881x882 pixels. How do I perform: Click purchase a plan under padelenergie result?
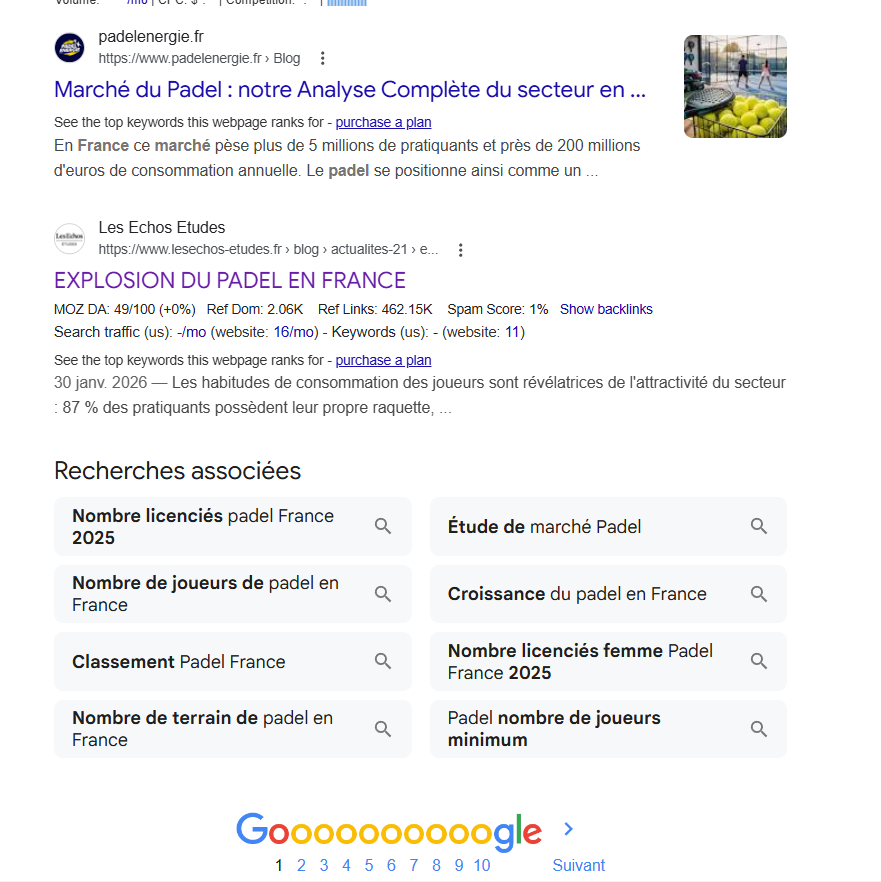(383, 122)
